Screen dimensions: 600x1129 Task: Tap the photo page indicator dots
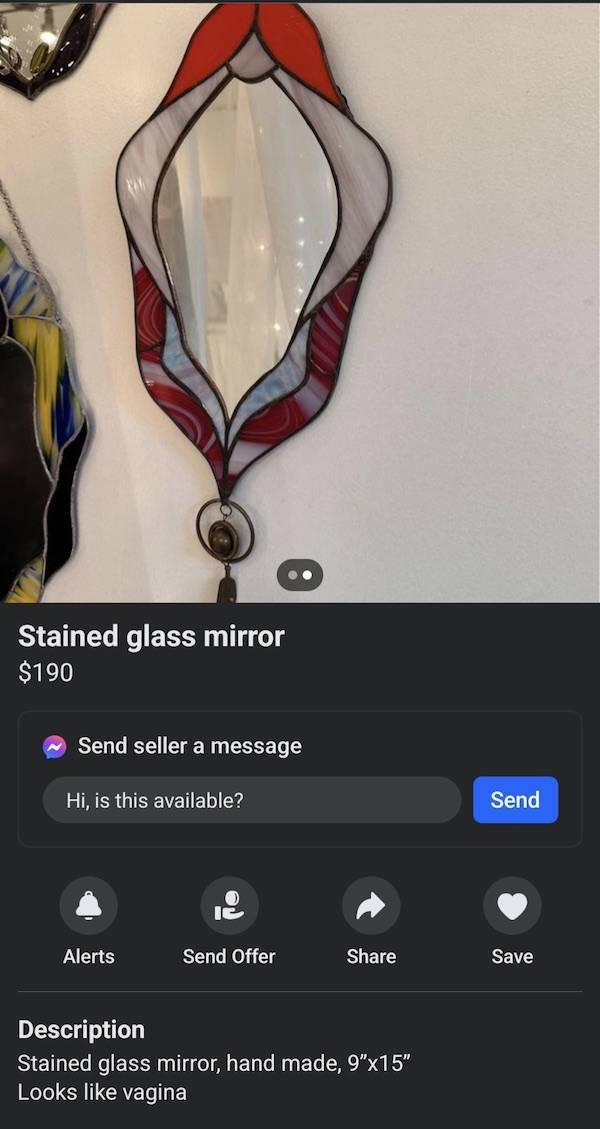point(300,575)
